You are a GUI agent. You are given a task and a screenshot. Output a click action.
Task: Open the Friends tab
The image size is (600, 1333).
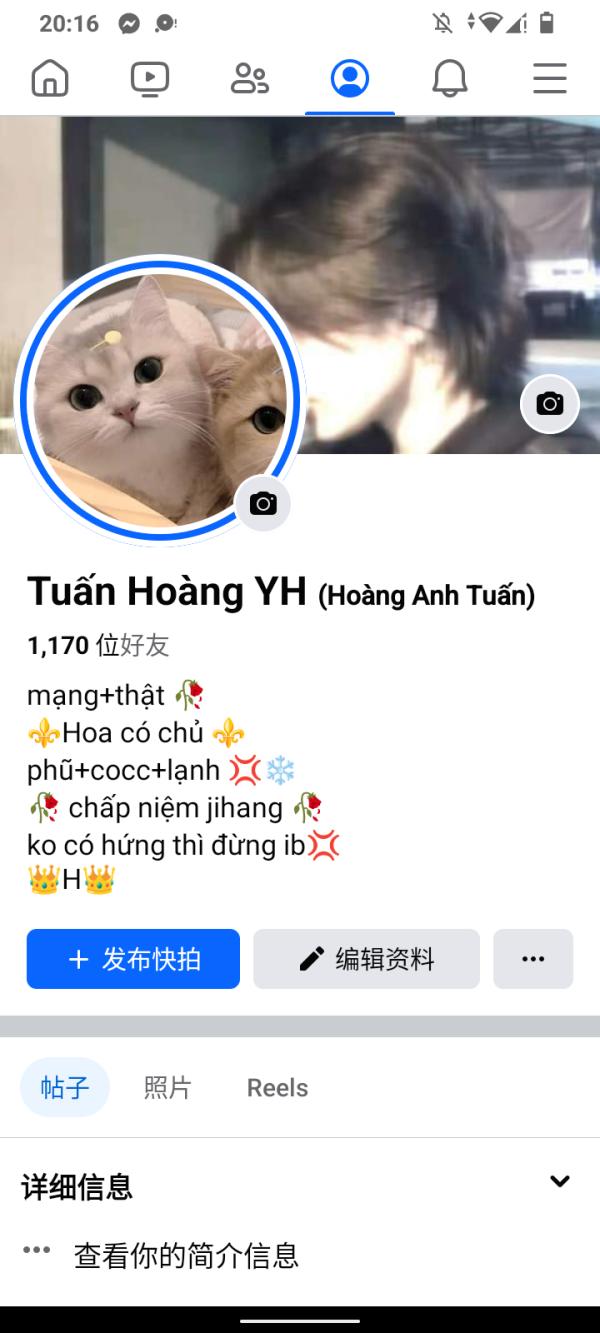click(x=250, y=78)
